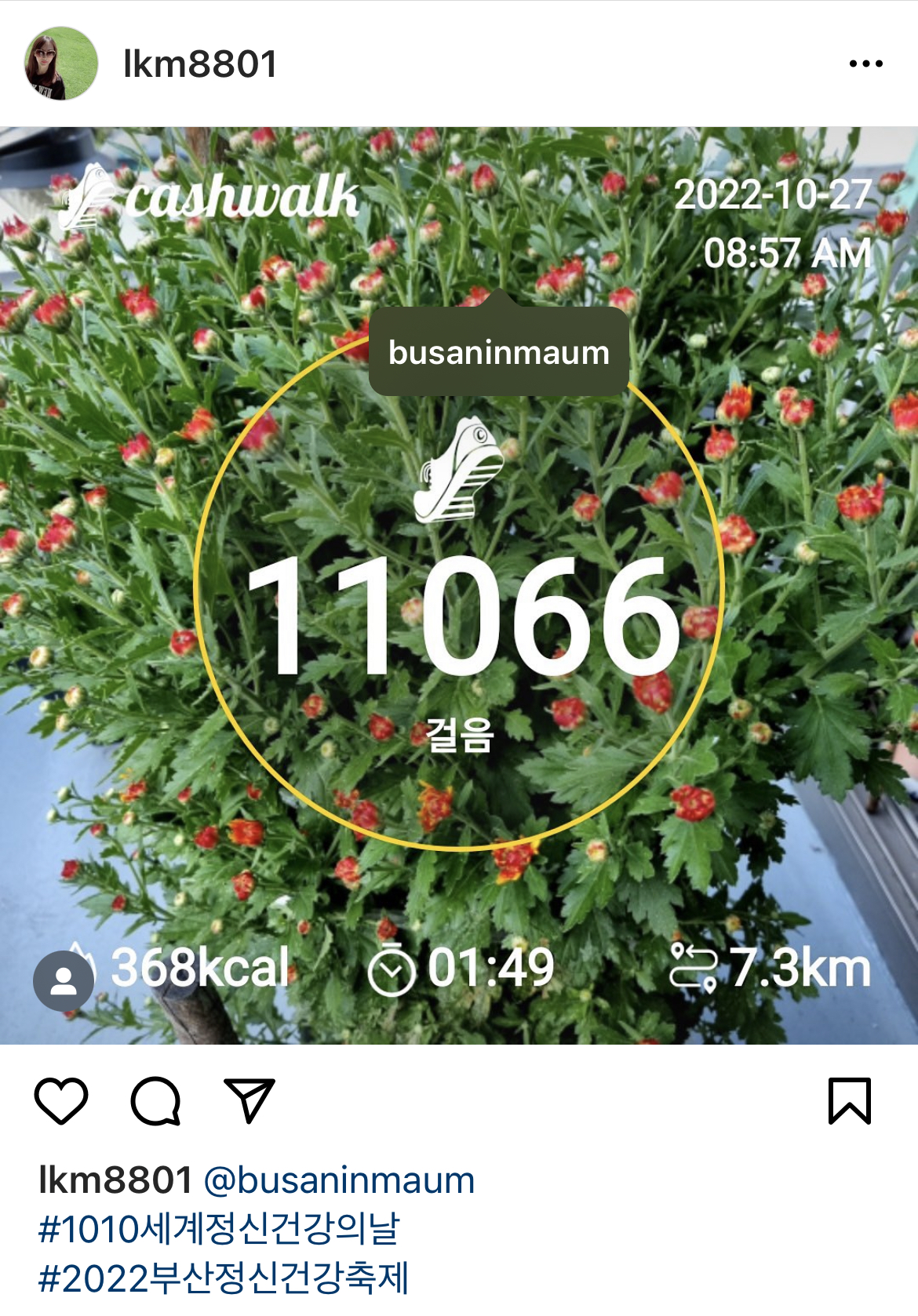
Task: Save the post with bookmark icon
Action: pyautogui.click(x=850, y=1100)
